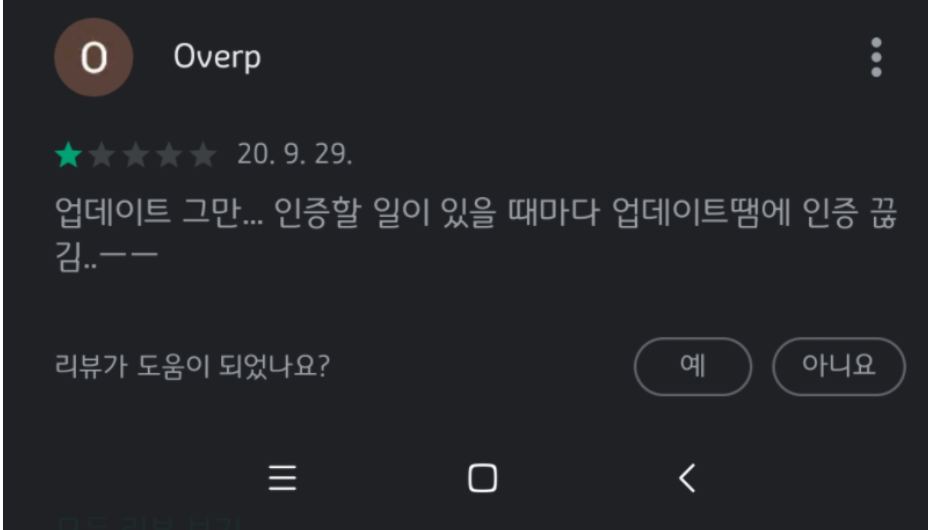Go to the home screen
The image size is (928, 530).
[483, 479]
